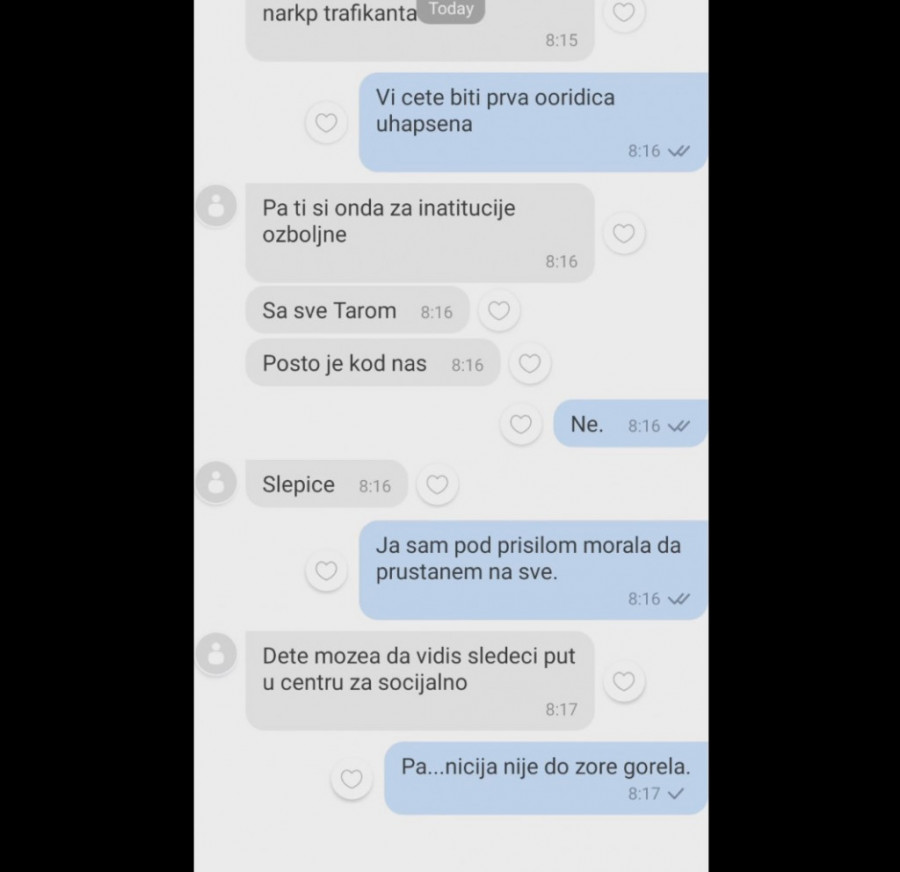Image resolution: width=900 pixels, height=872 pixels.
Task: Like the "Dete mozea da vidis sledeci put" message
Action: pyautogui.click(x=623, y=681)
